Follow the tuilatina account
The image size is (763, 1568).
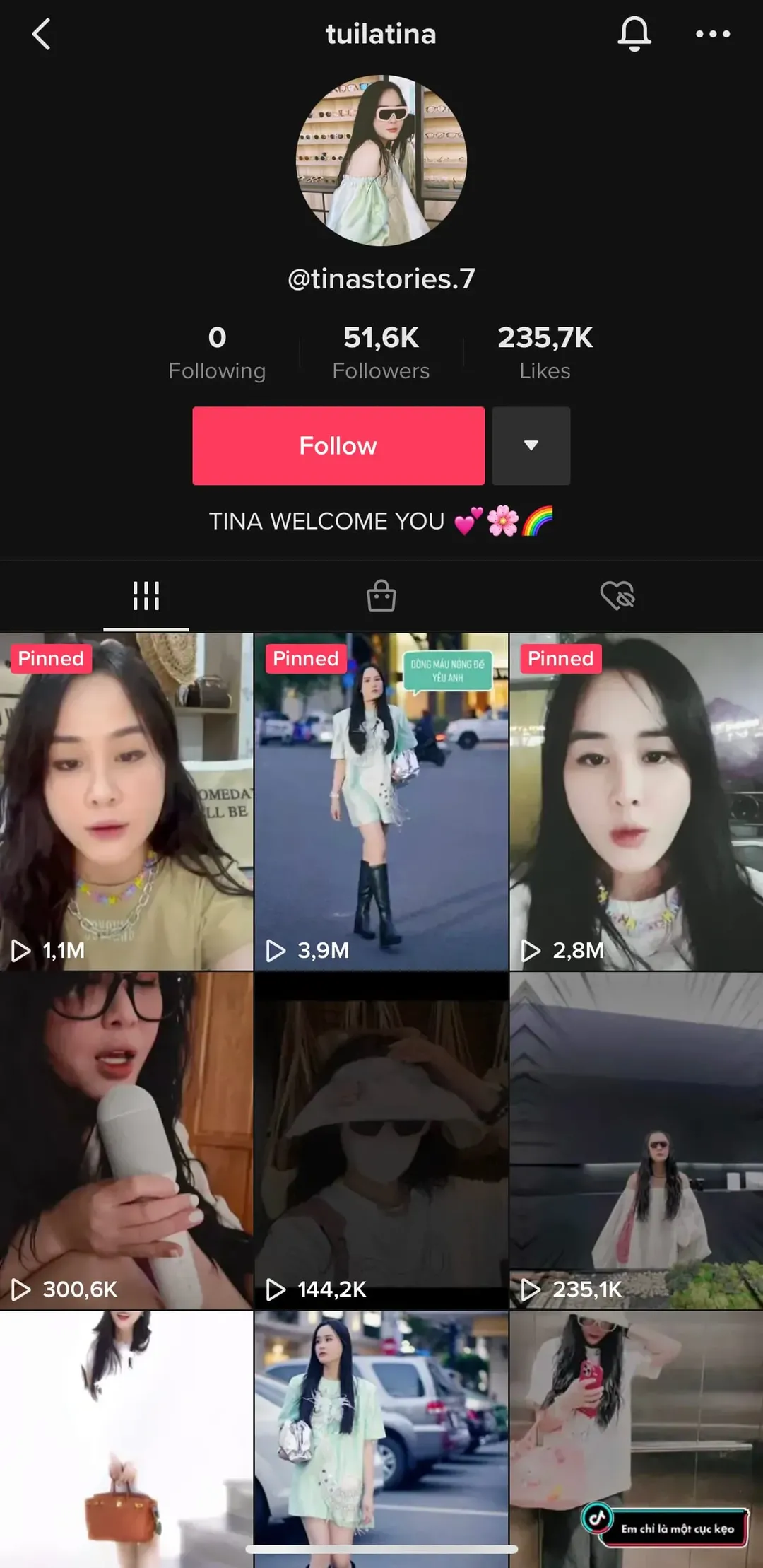pos(338,446)
